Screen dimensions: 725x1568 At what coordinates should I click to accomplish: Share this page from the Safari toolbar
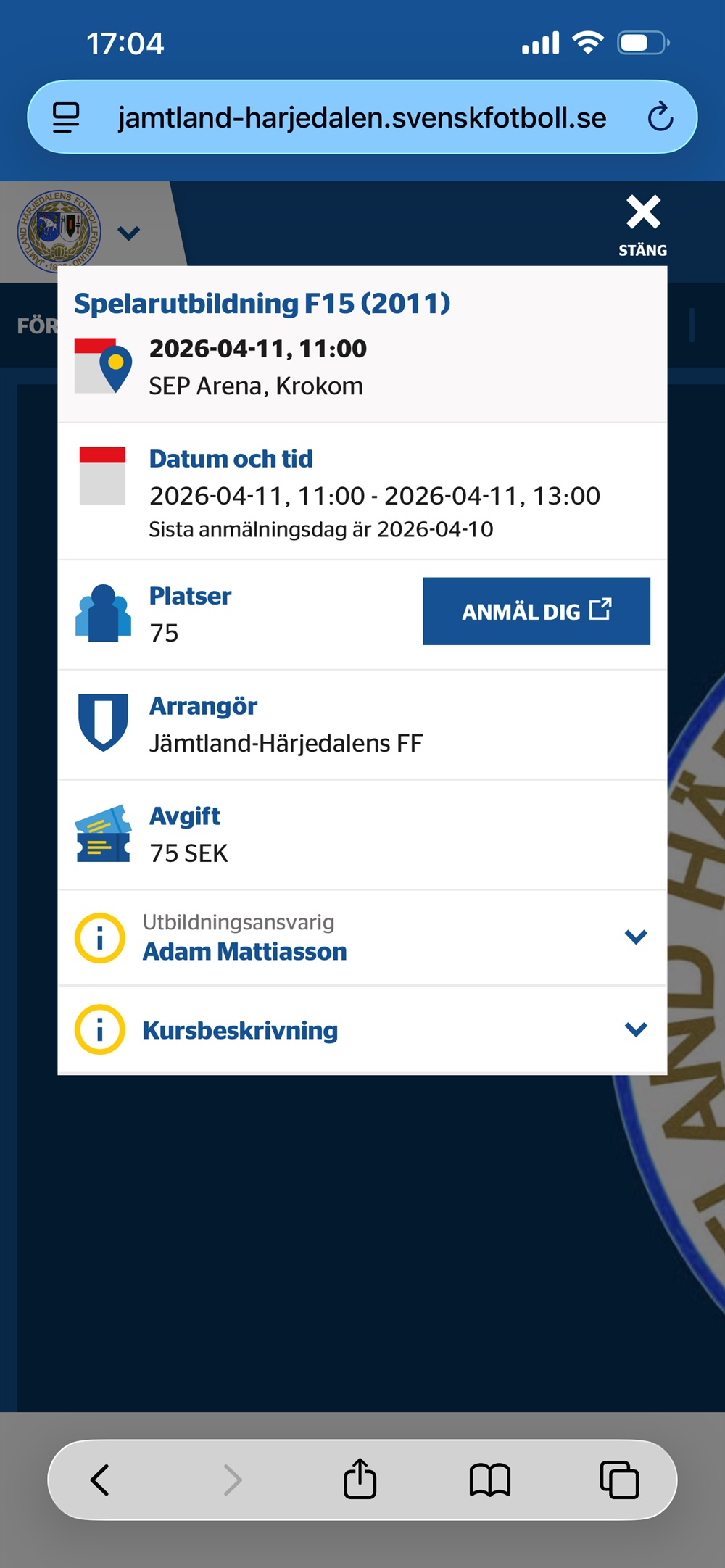coord(360,1480)
